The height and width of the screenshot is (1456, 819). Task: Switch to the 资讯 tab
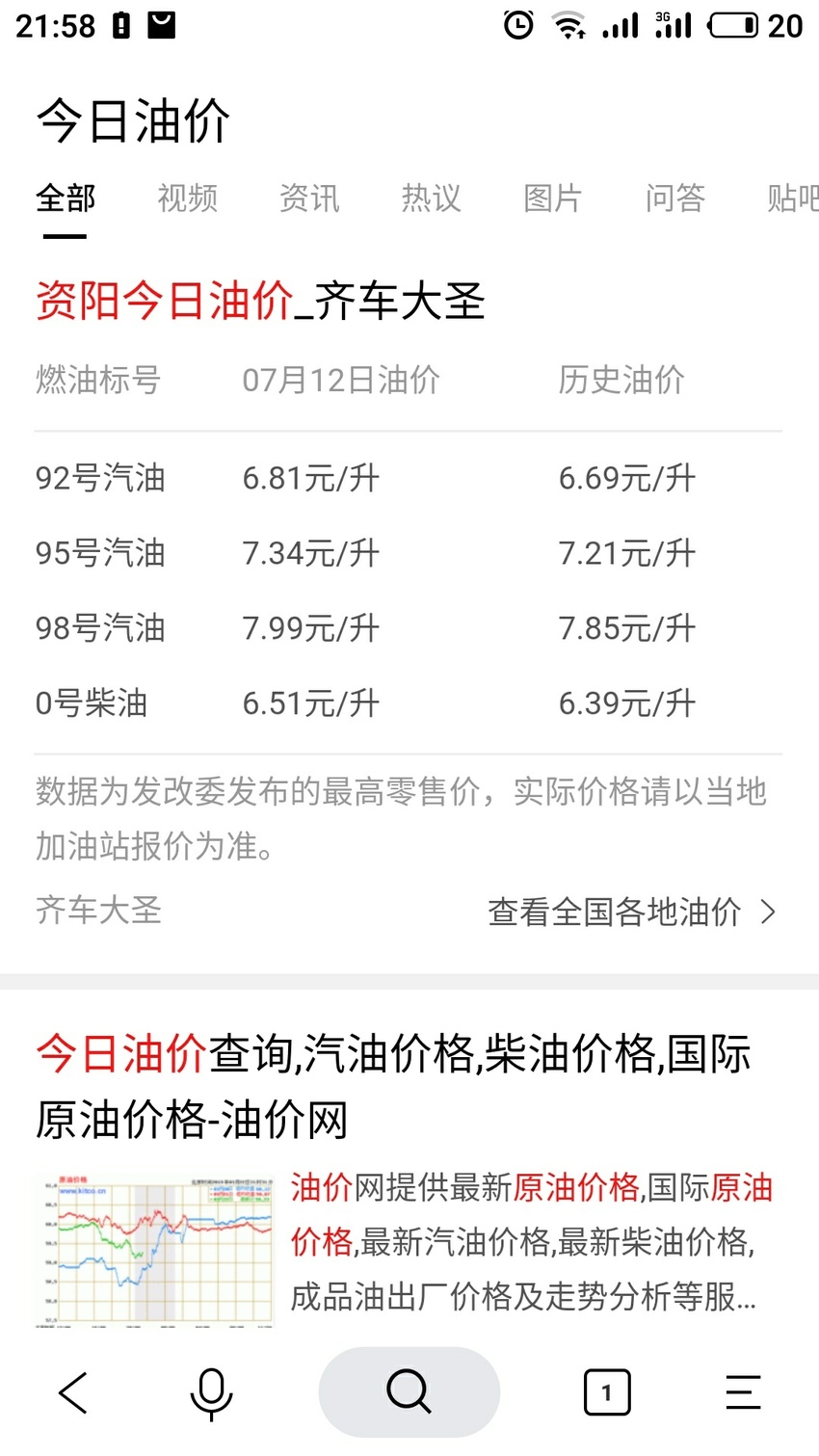coord(309,198)
